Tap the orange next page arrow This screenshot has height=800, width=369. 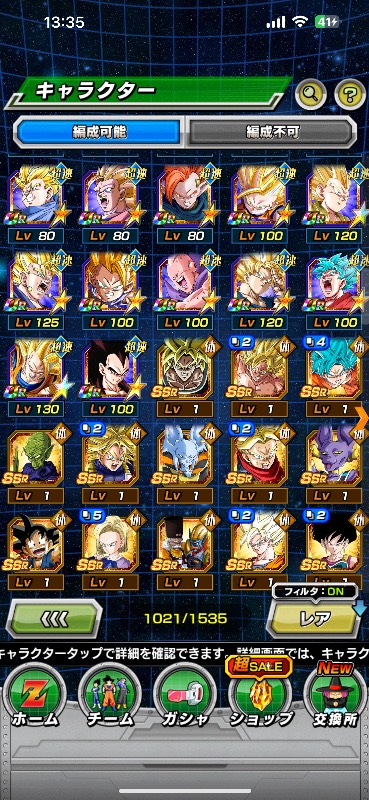(x=364, y=417)
